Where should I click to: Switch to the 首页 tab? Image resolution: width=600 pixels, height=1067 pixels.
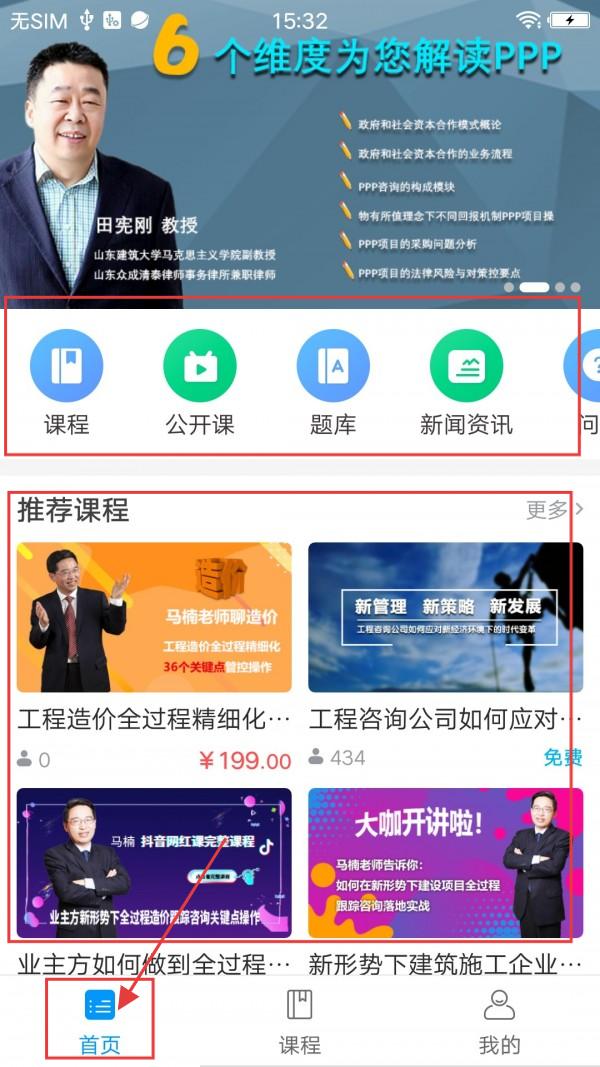coord(100,1020)
